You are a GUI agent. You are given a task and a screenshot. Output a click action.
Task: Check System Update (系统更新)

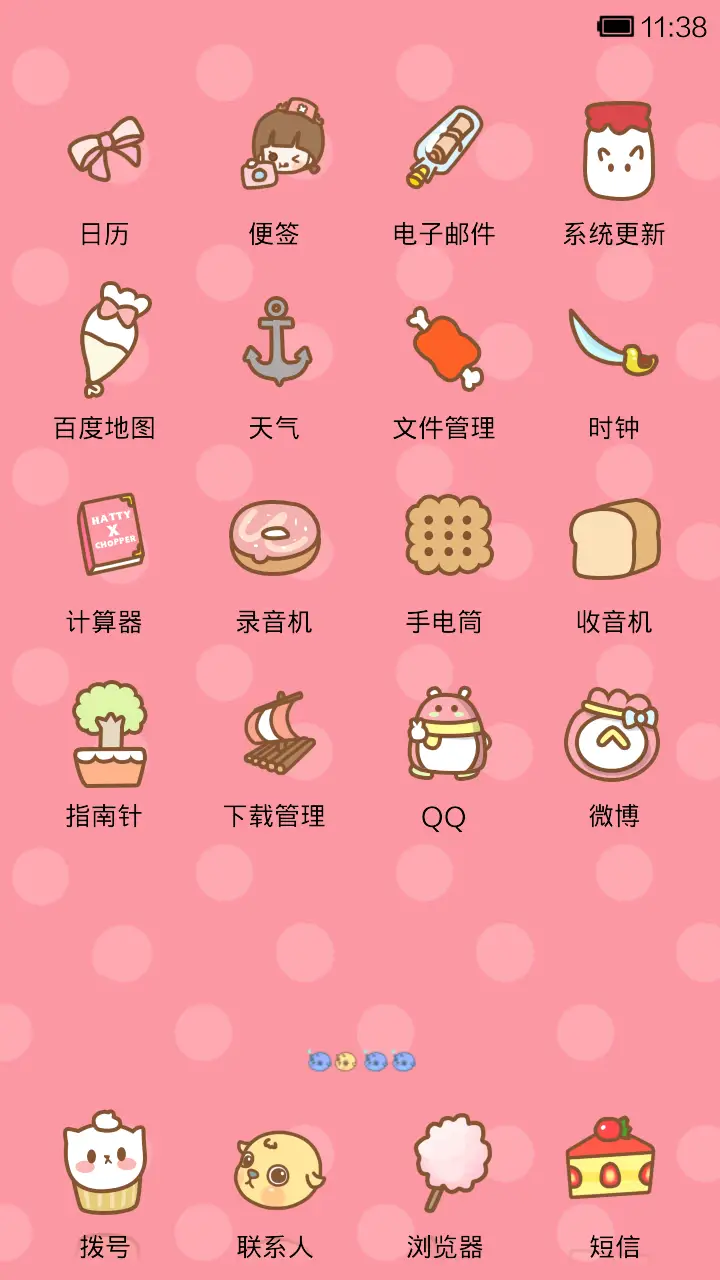[x=614, y=150]
